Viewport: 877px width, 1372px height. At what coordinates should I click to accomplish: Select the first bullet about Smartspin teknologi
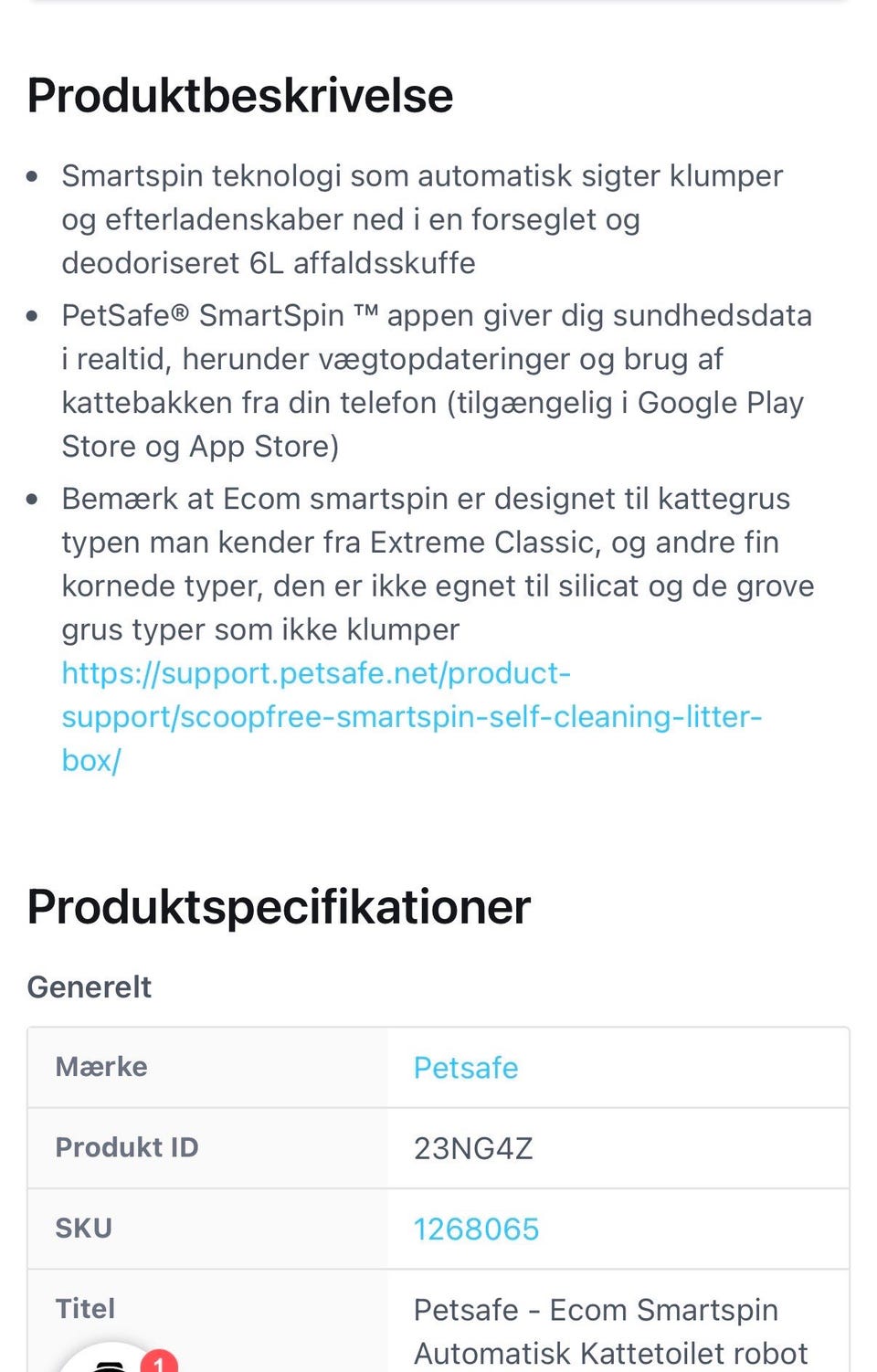(x=420, y=219)
